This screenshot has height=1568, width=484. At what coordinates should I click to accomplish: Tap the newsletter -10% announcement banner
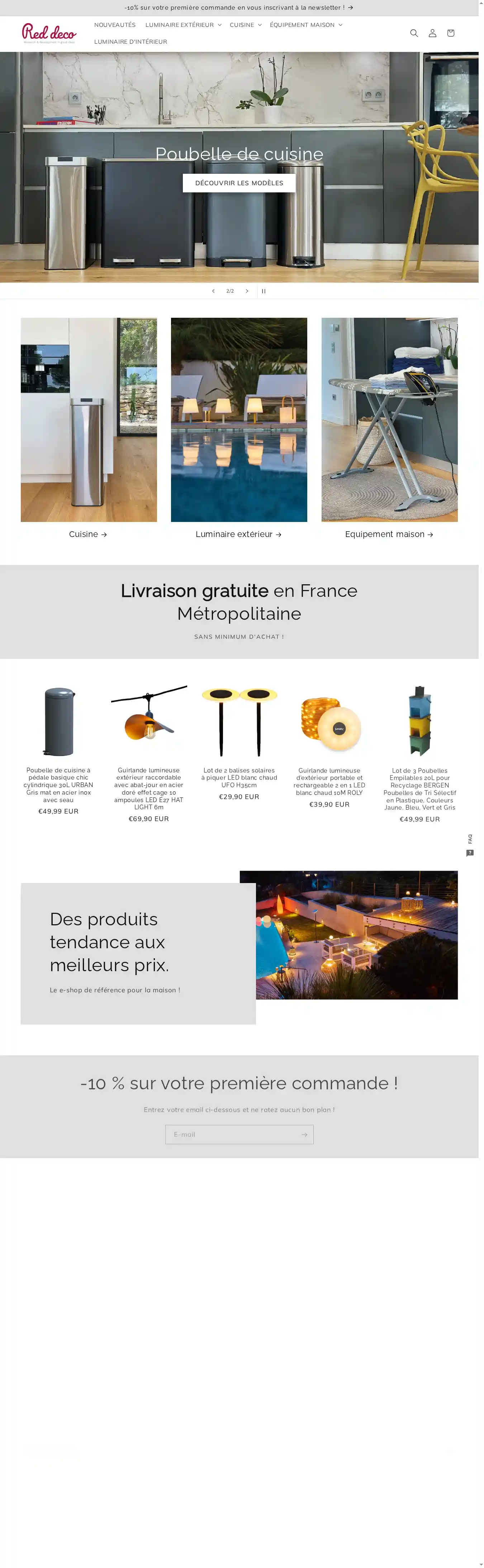point(239,8)
